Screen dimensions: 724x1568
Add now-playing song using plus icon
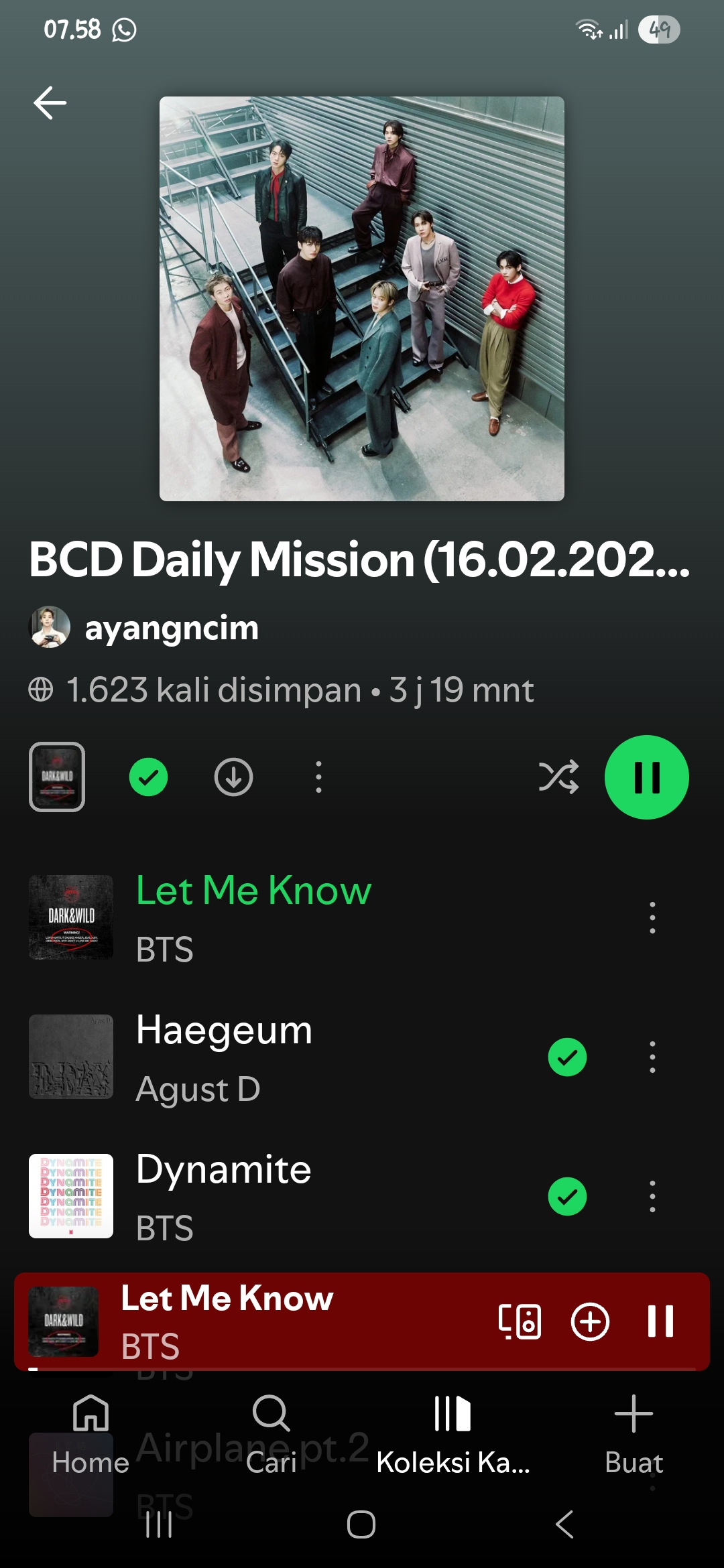pos(590,1321)
